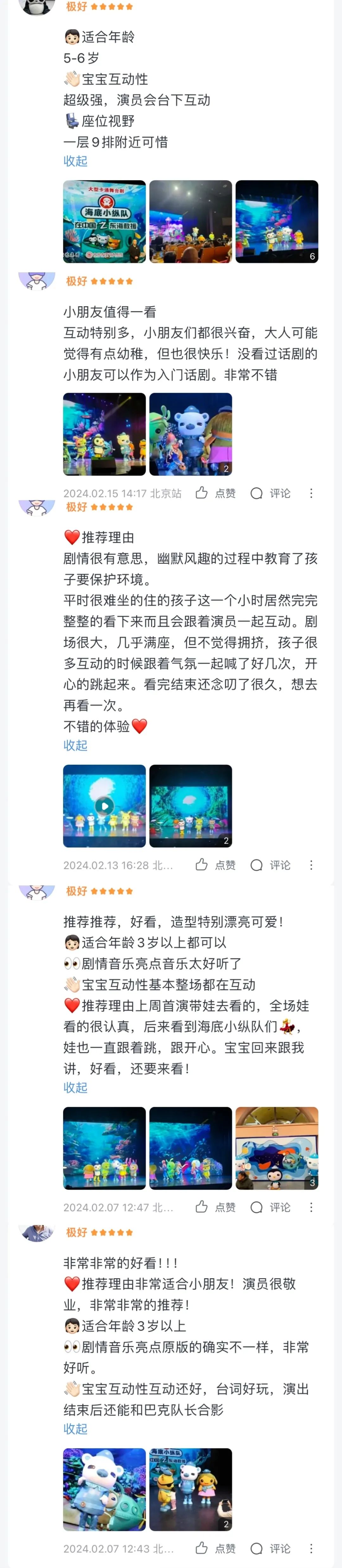Like the review posted 2024.02.15 14:17

[x=215, y=493]
